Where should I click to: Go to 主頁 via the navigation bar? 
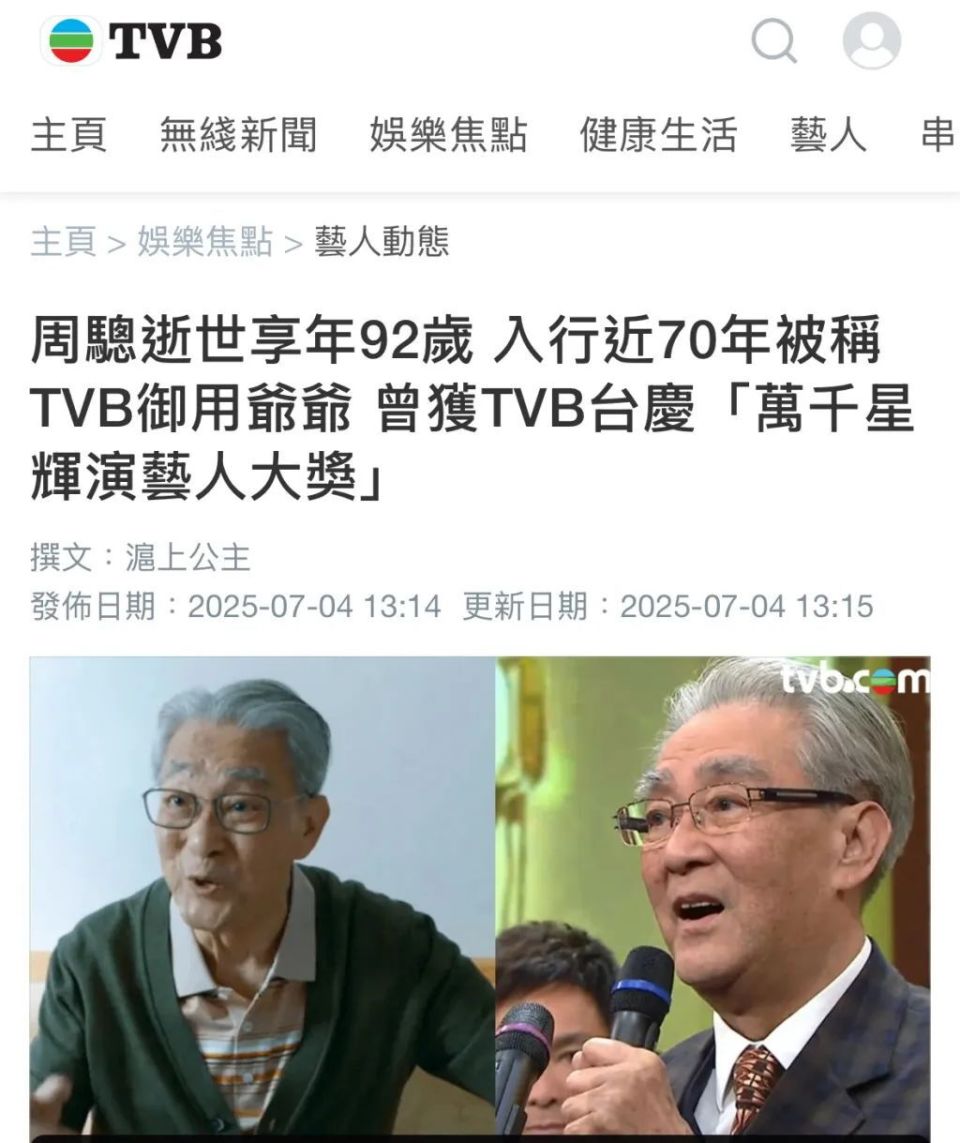point(69,139)
